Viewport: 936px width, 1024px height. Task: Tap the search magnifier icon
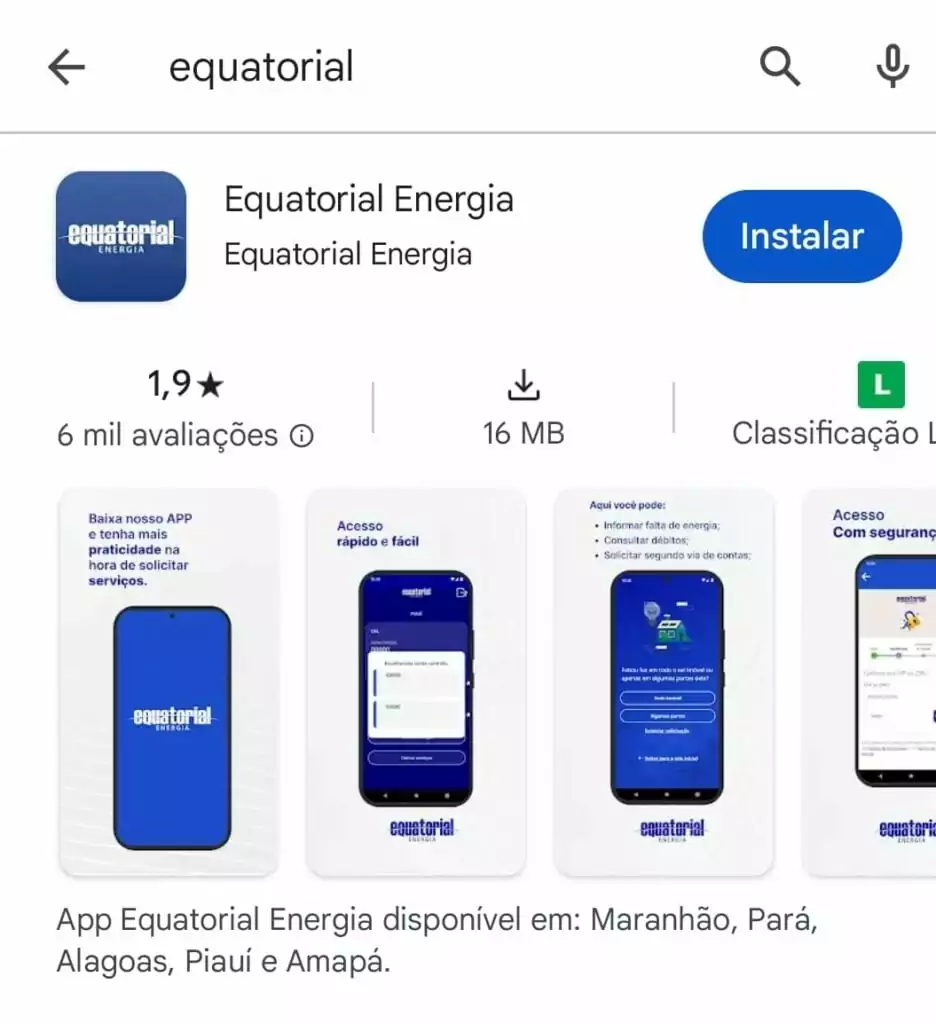pos(779,68)
